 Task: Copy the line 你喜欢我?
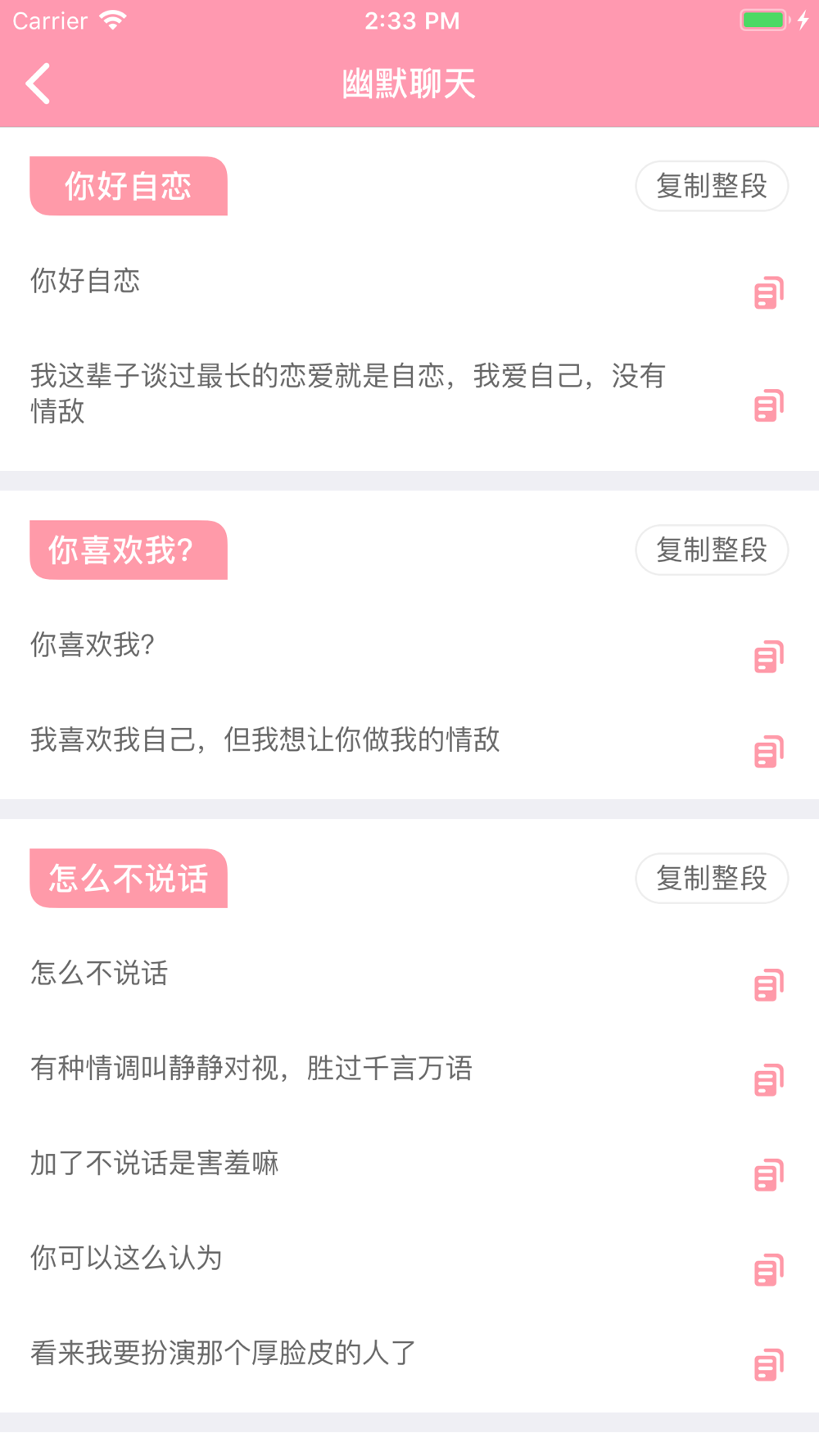coord(768,657)
